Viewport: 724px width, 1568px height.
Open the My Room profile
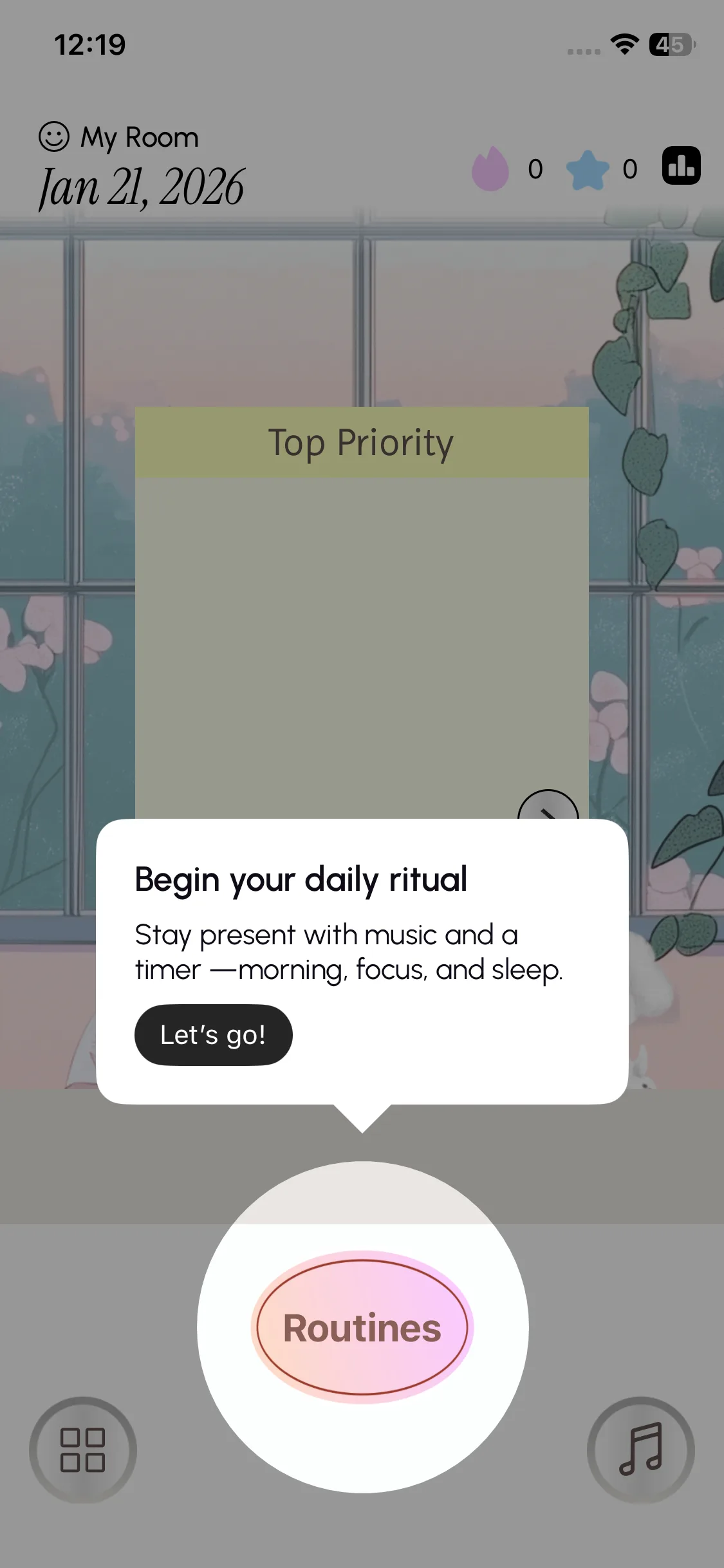click(x=119, y=137)
